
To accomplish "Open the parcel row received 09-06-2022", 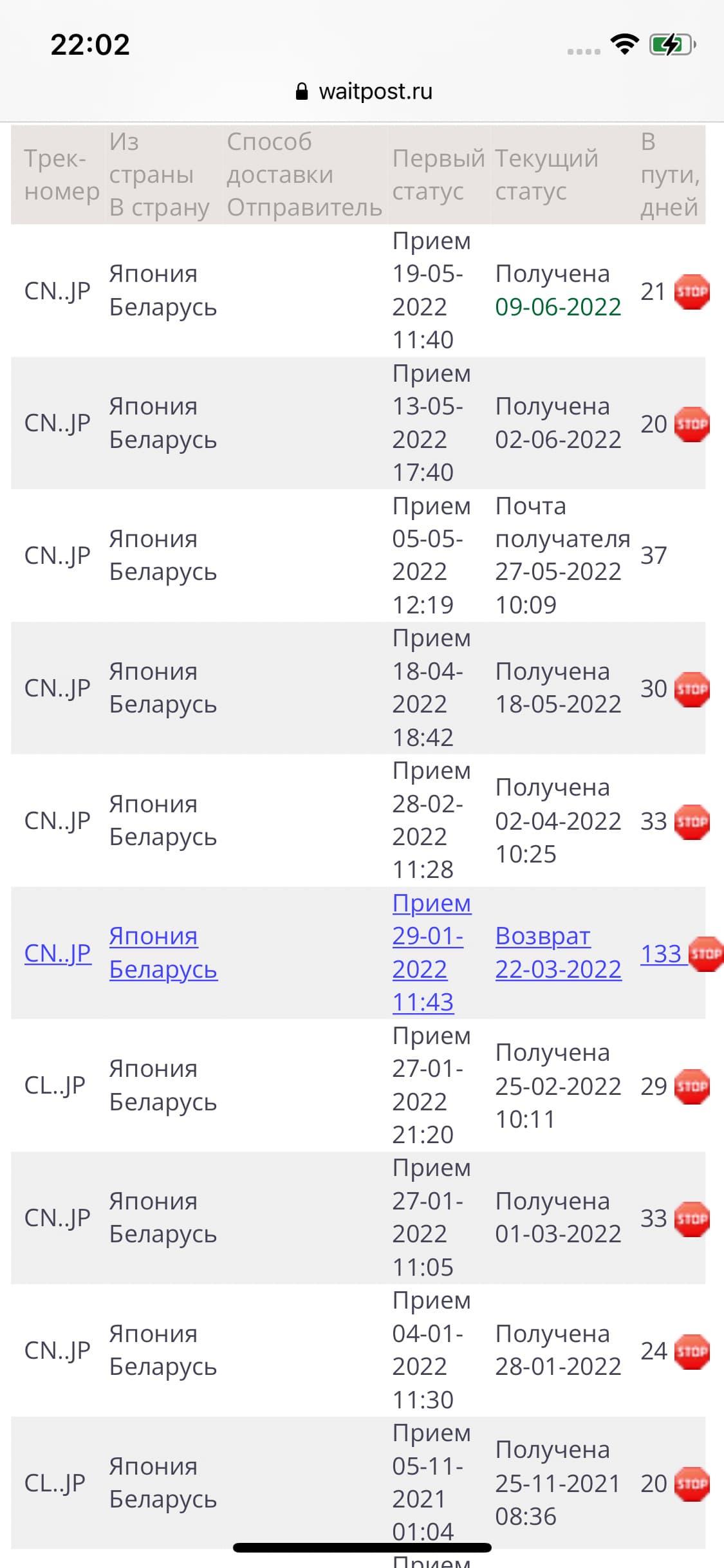I will [358, 290].
